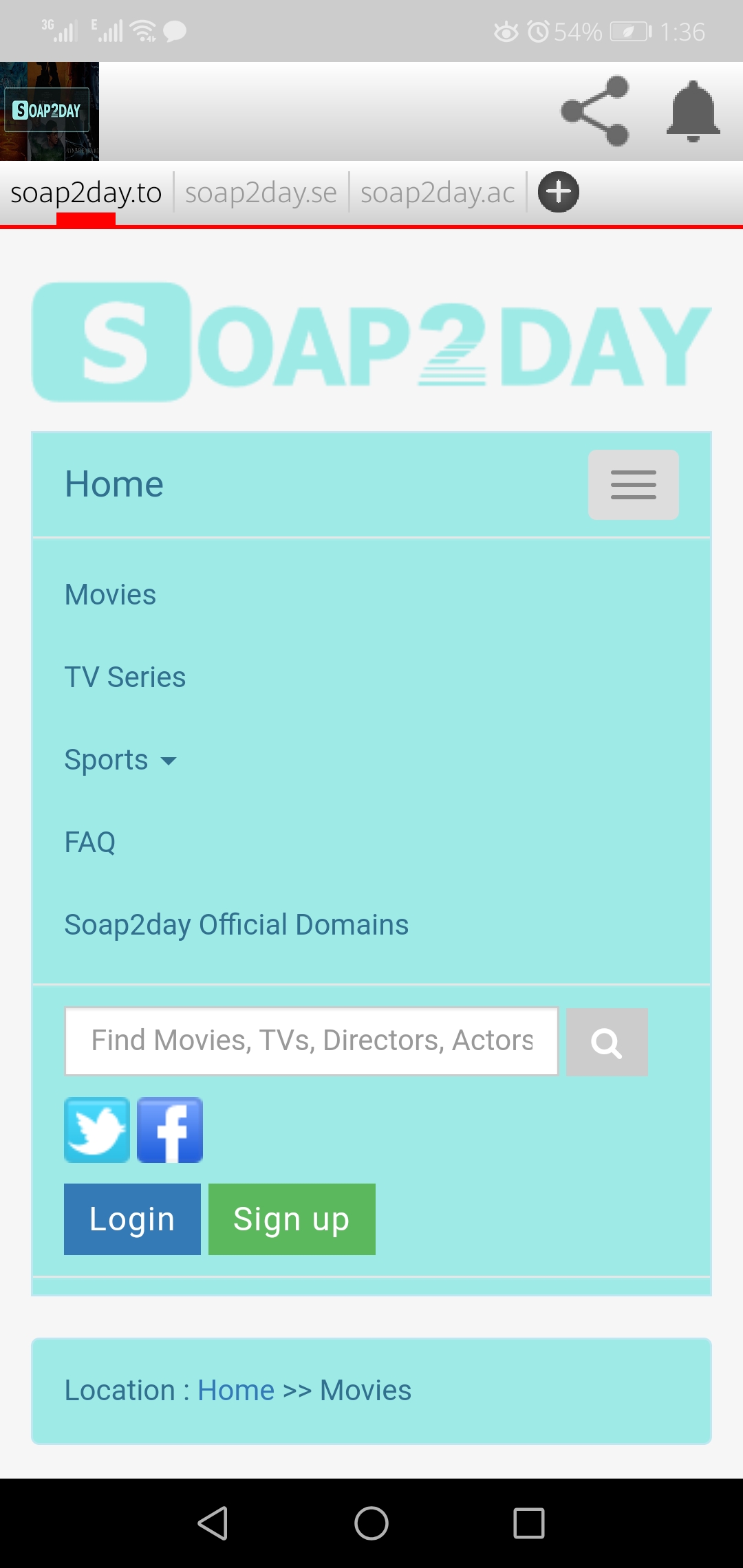Expand the Sports dropdown
This screenshot has height=1568, width=743.
coord(120,760)
